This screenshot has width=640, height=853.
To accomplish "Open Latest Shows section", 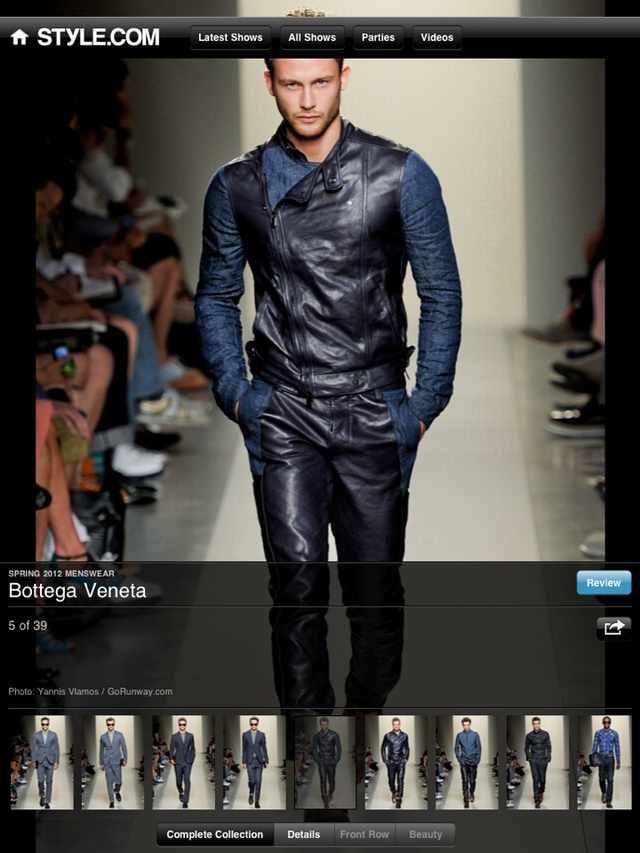I will (x=230, y=38).
